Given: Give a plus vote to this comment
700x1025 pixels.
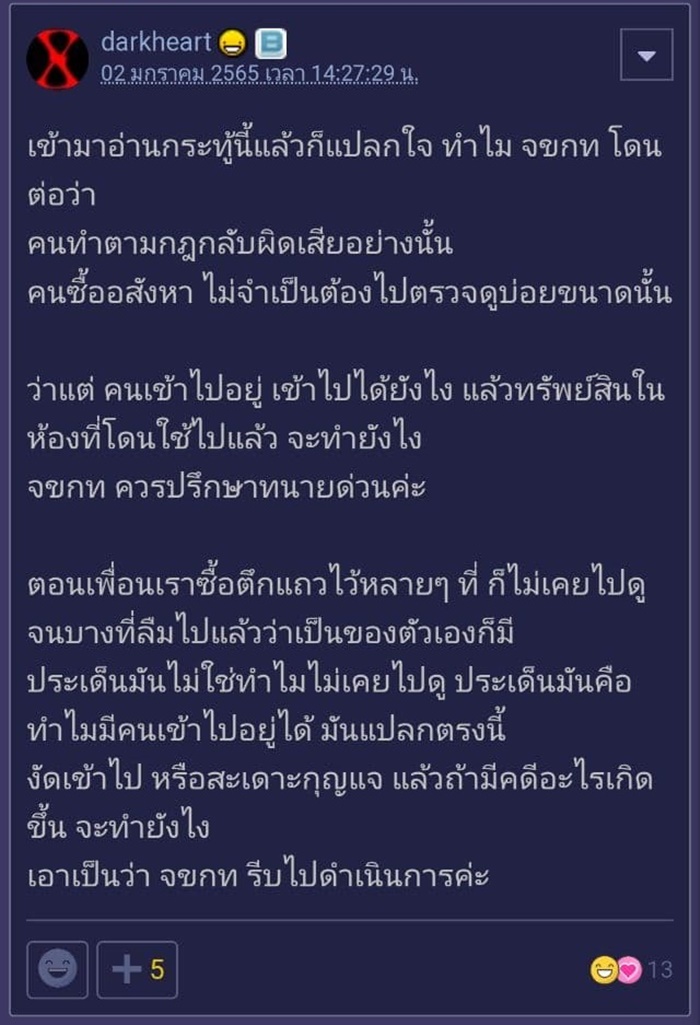Looking at the screenshot, I should coord(137,969).
